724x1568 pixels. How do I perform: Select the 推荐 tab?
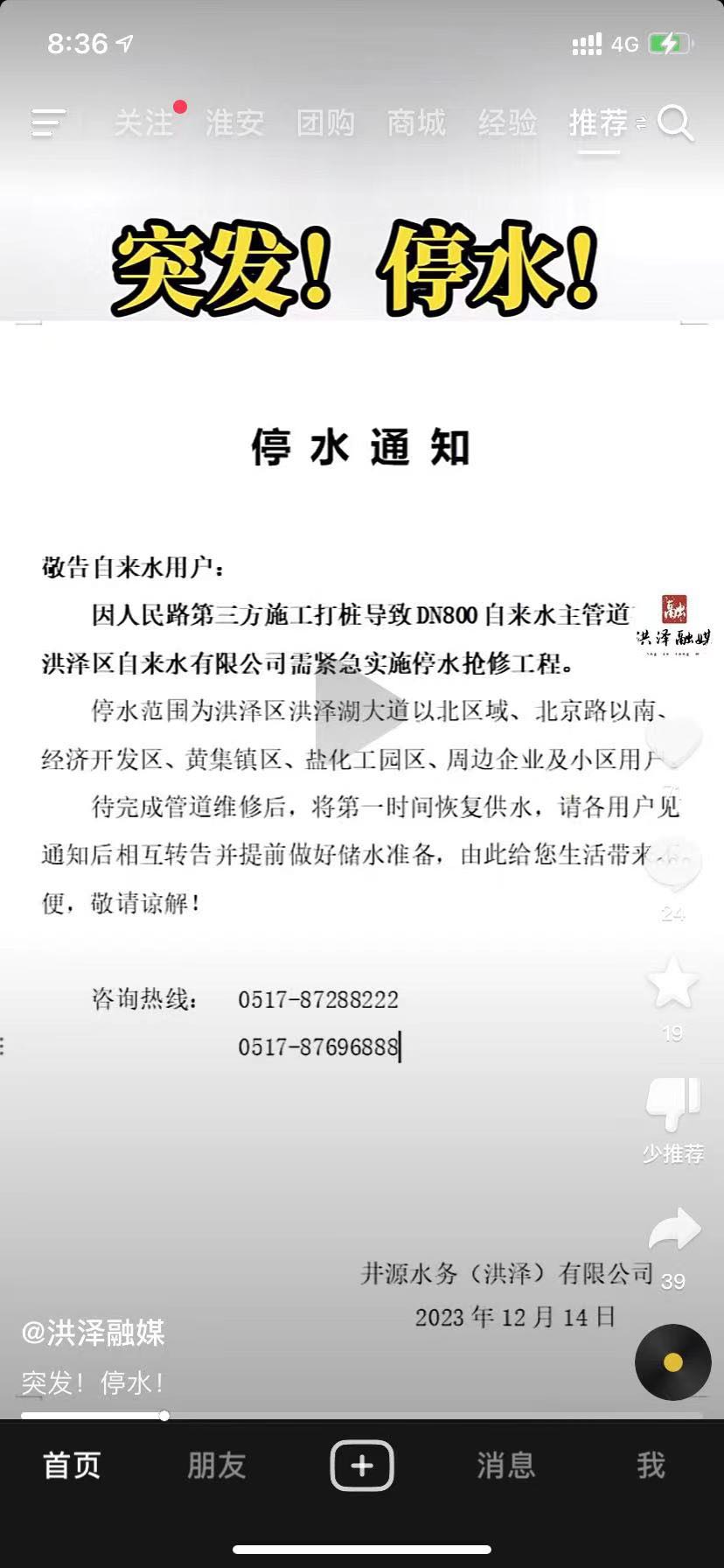coord(599,122)
